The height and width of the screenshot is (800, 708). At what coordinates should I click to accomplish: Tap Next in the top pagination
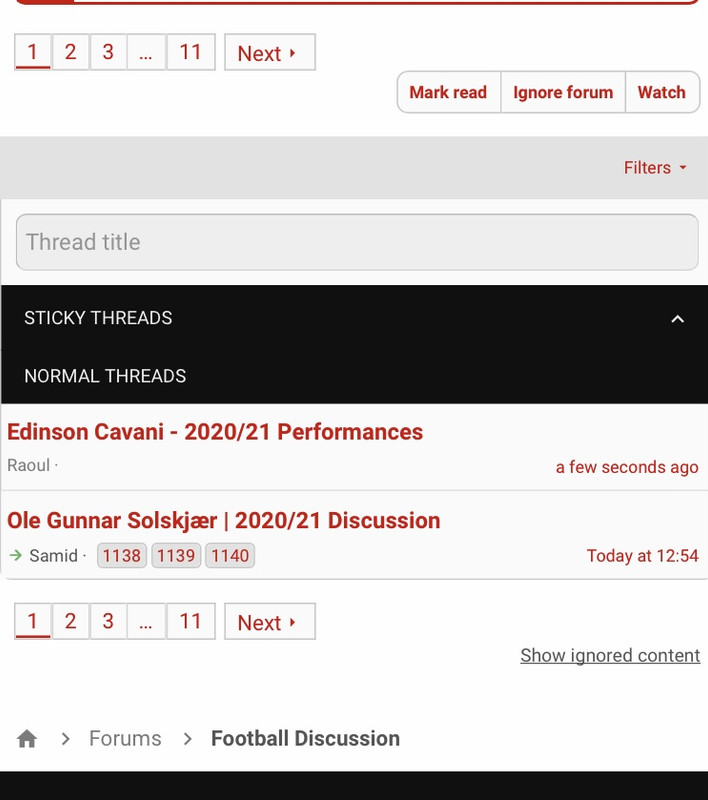click(x=270, y=52)
